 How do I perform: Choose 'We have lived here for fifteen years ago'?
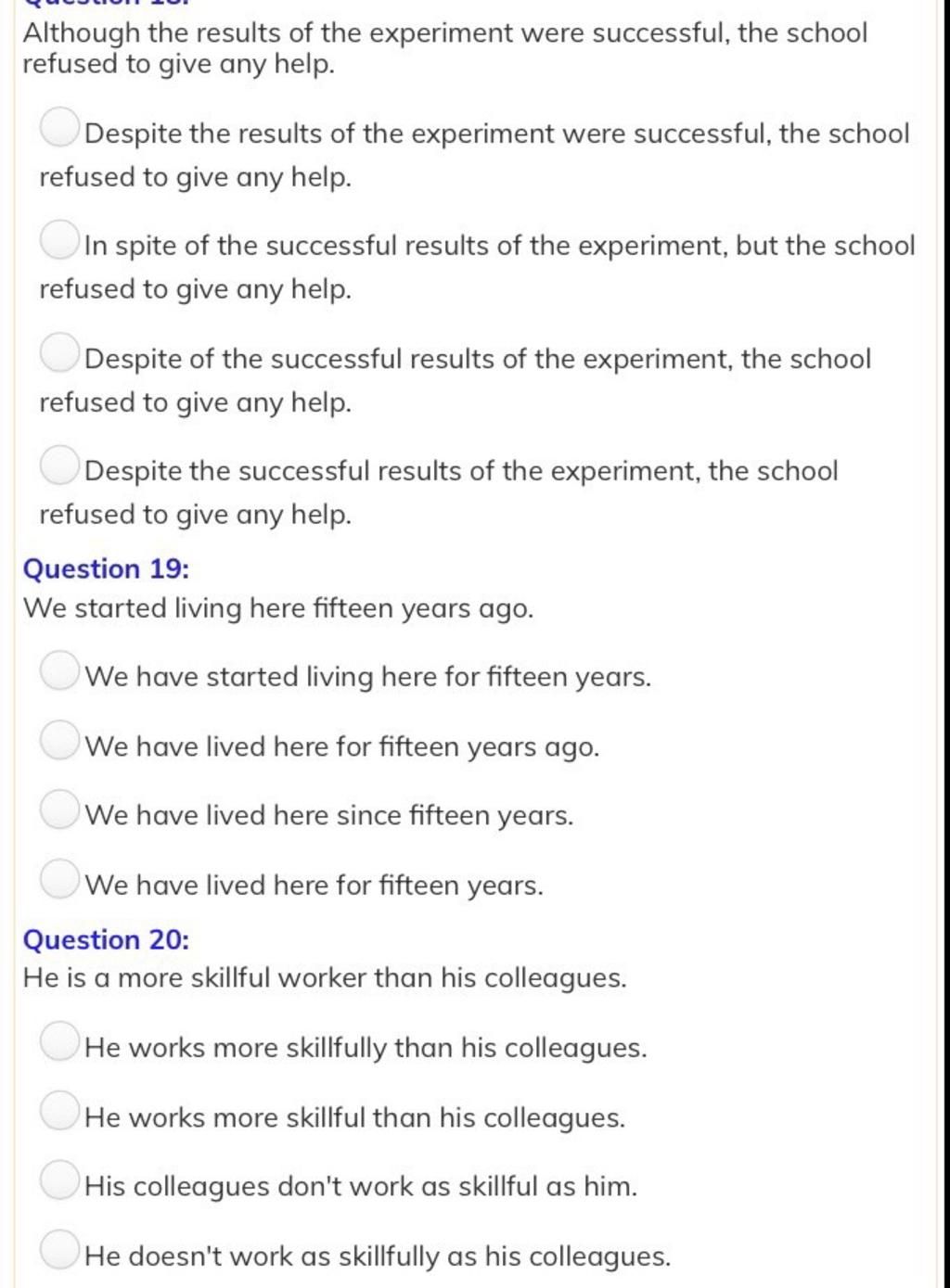coord(58,744)
